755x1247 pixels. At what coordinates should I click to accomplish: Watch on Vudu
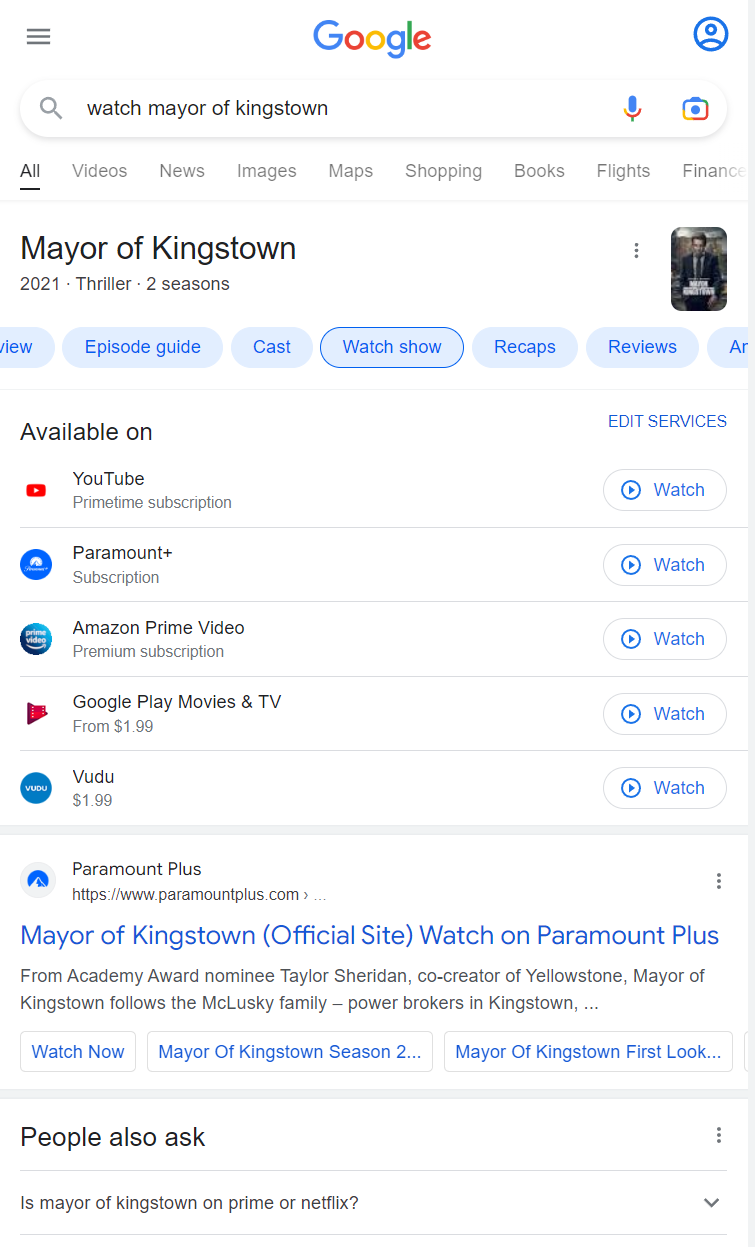[x=664, y=788]
